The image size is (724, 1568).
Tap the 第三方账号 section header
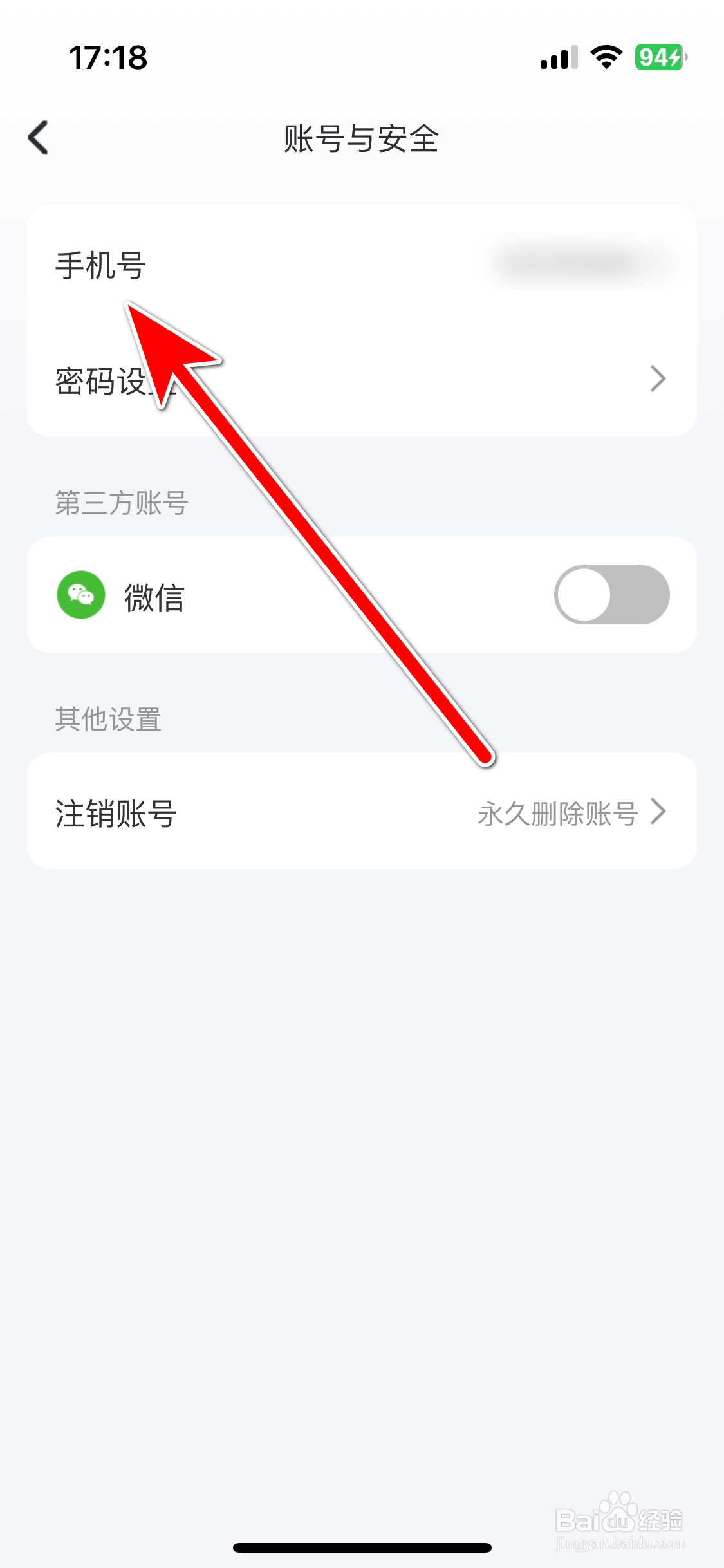point(120,504)
